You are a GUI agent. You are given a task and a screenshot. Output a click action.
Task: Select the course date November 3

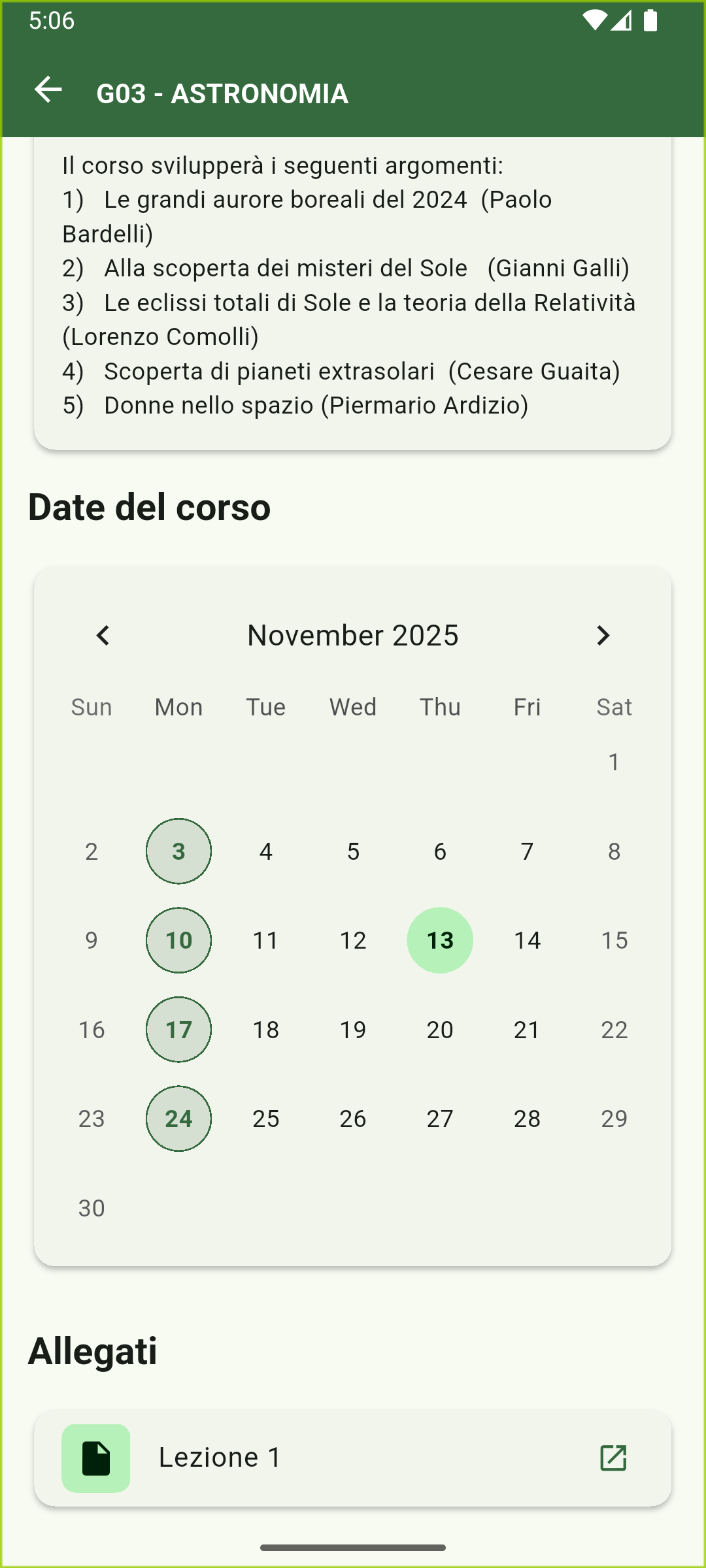(x=178, y=851)
